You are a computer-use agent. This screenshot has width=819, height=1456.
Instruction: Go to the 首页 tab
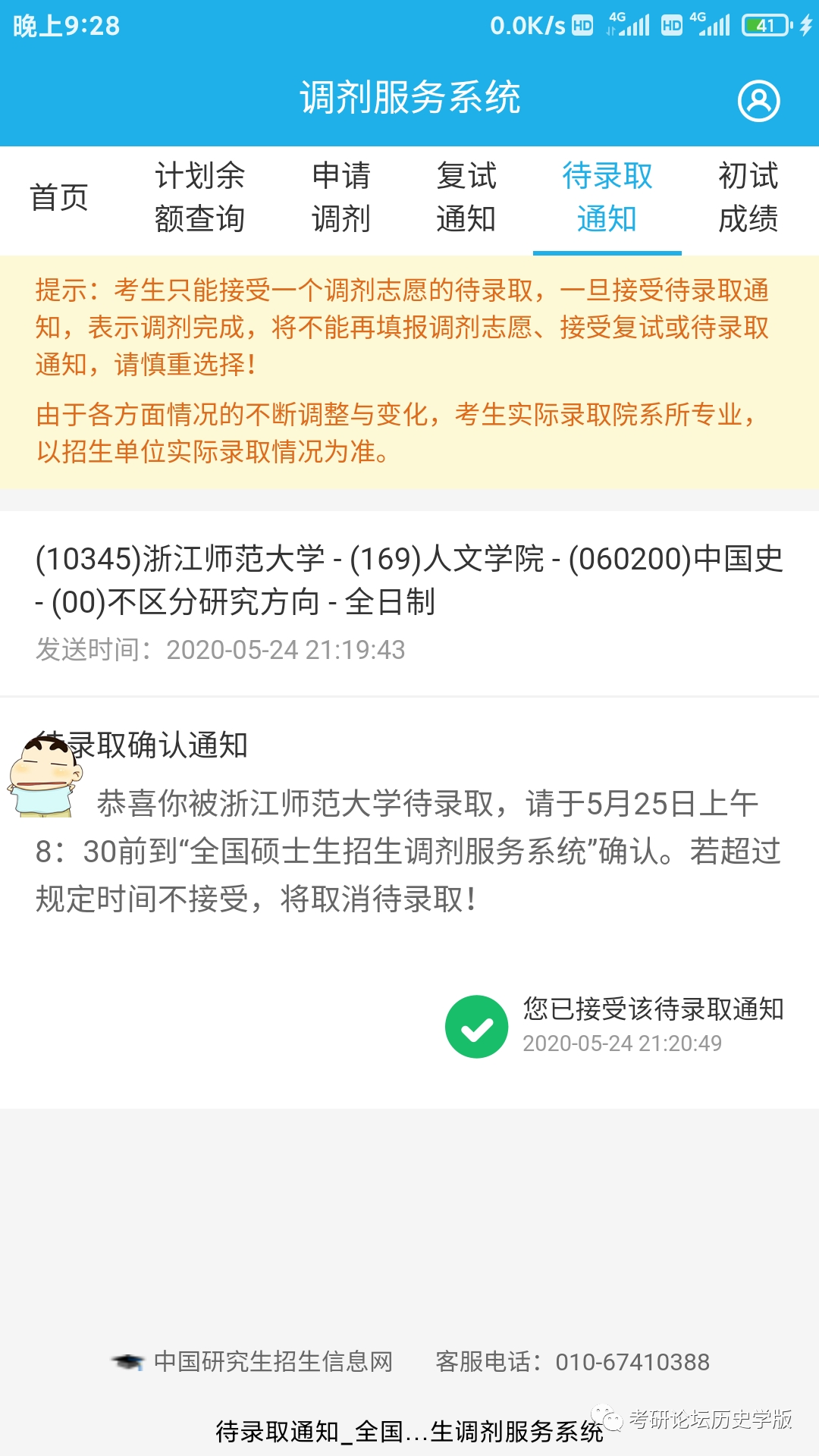pyautogui.click(x=59, y=198)
